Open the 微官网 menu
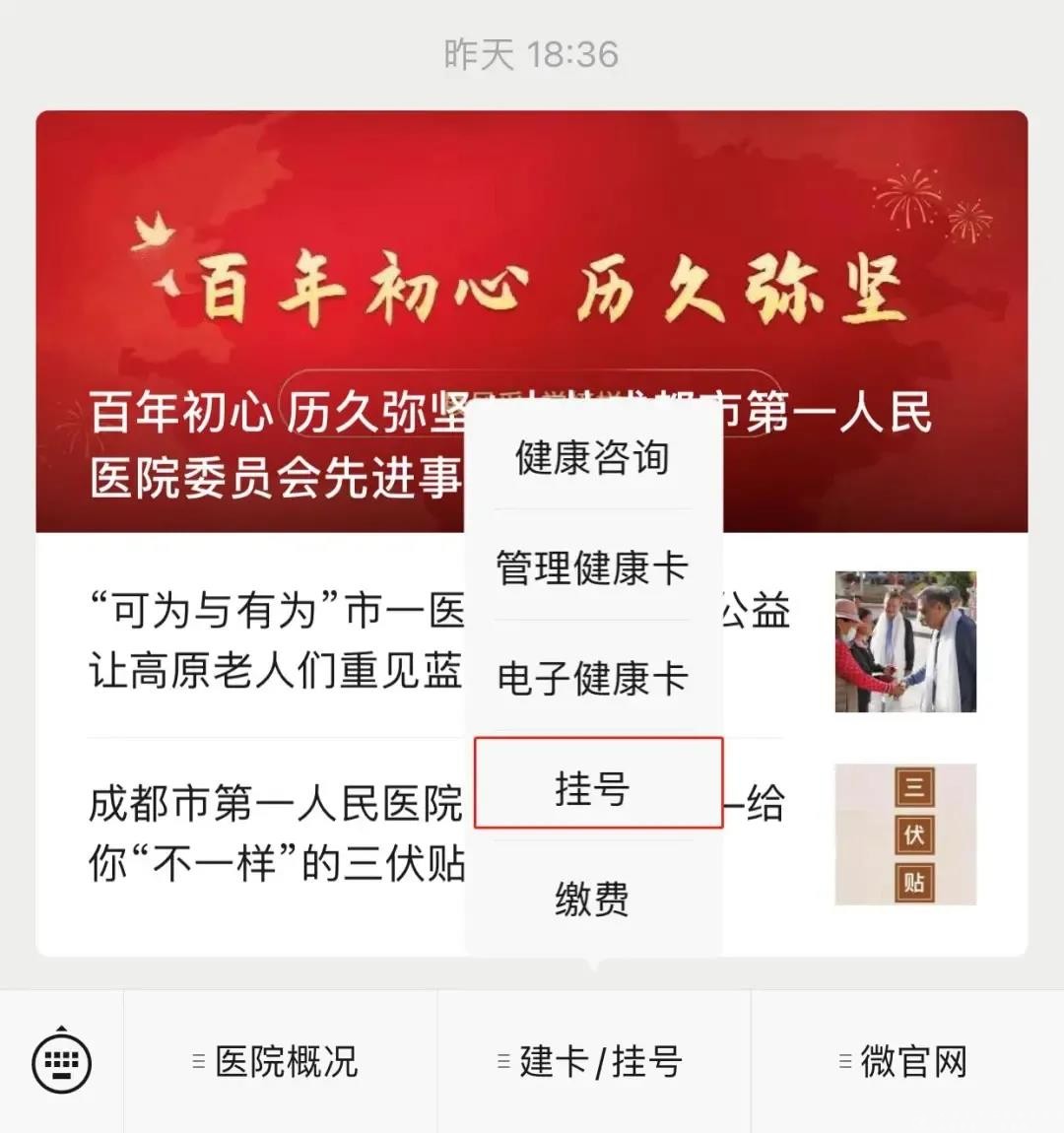The image size is (1064, 1133). (x=906, y=1062)
